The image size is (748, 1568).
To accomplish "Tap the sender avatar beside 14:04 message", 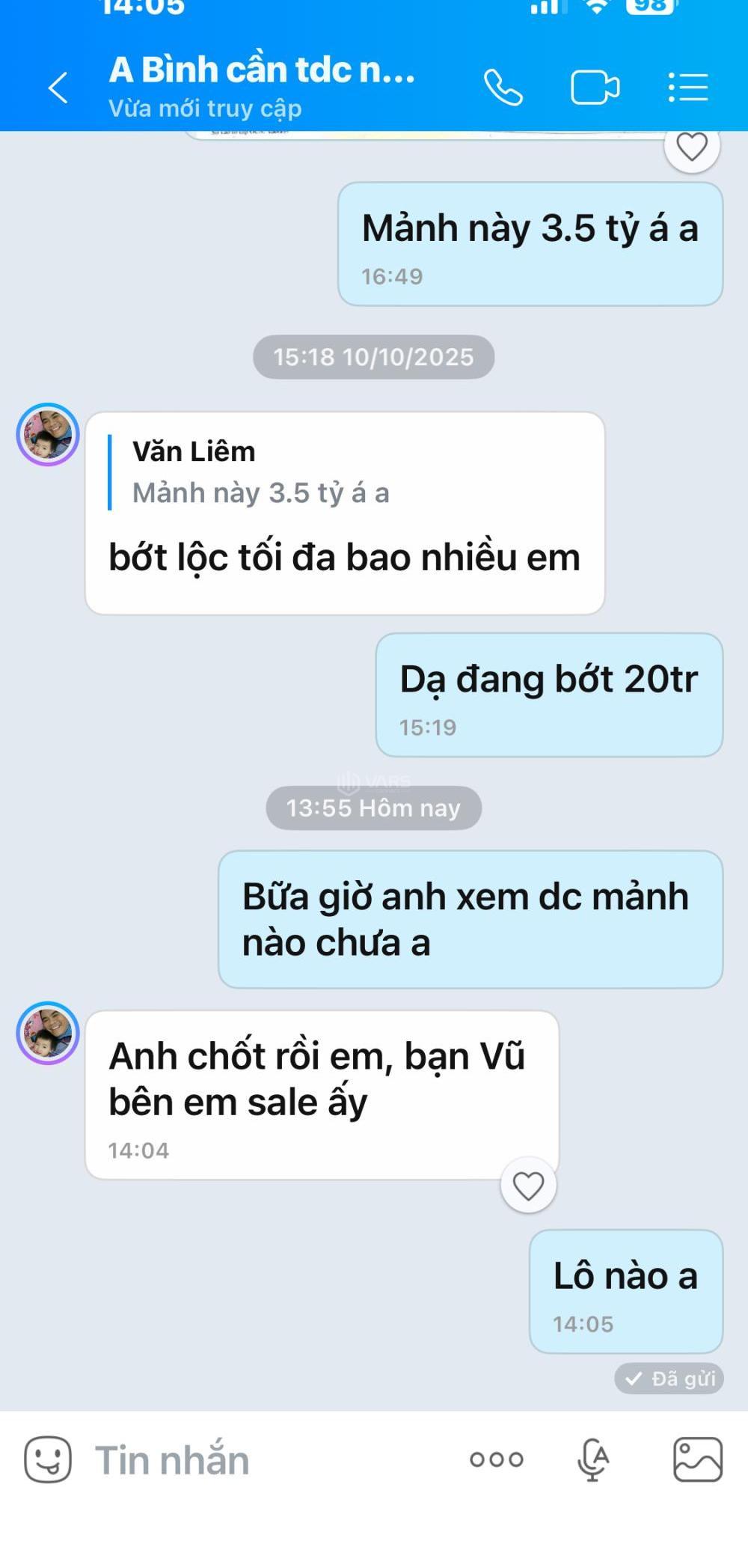I will click(48, 1033).
